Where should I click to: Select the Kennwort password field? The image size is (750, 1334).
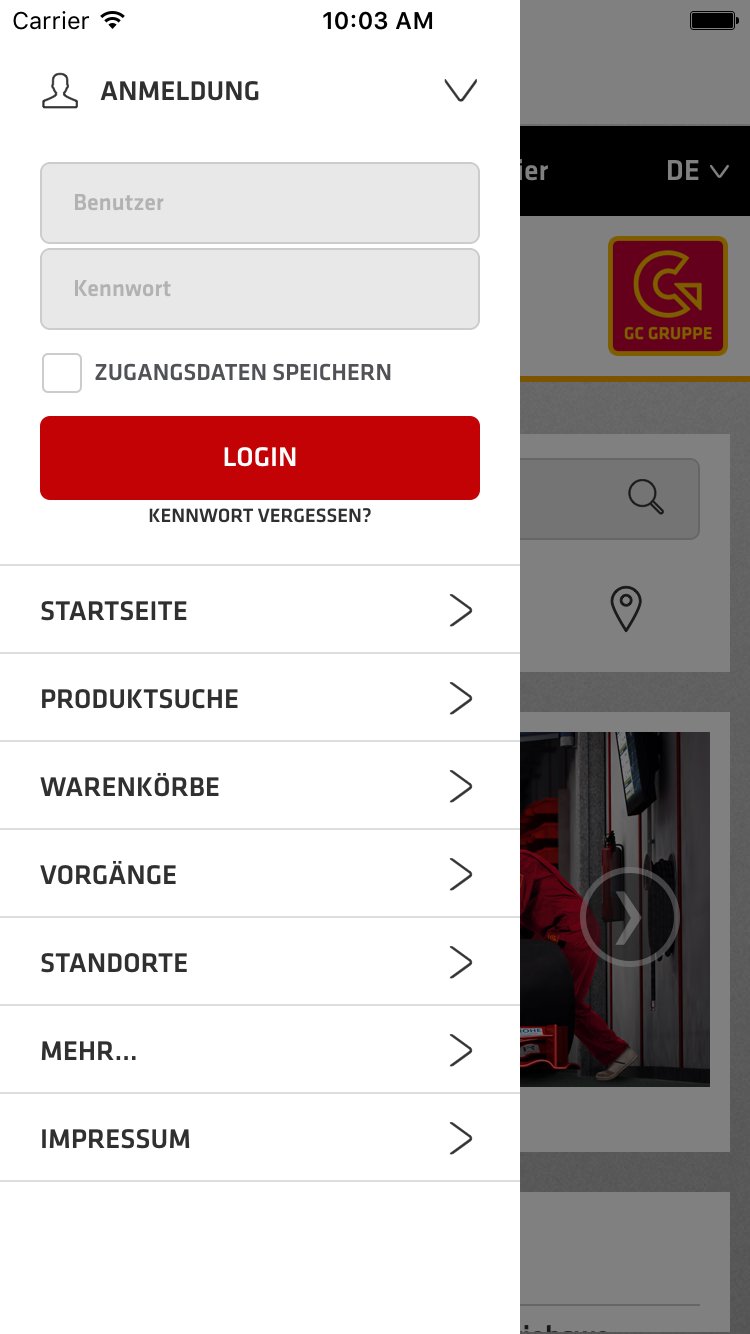click(x=260, y=289)
